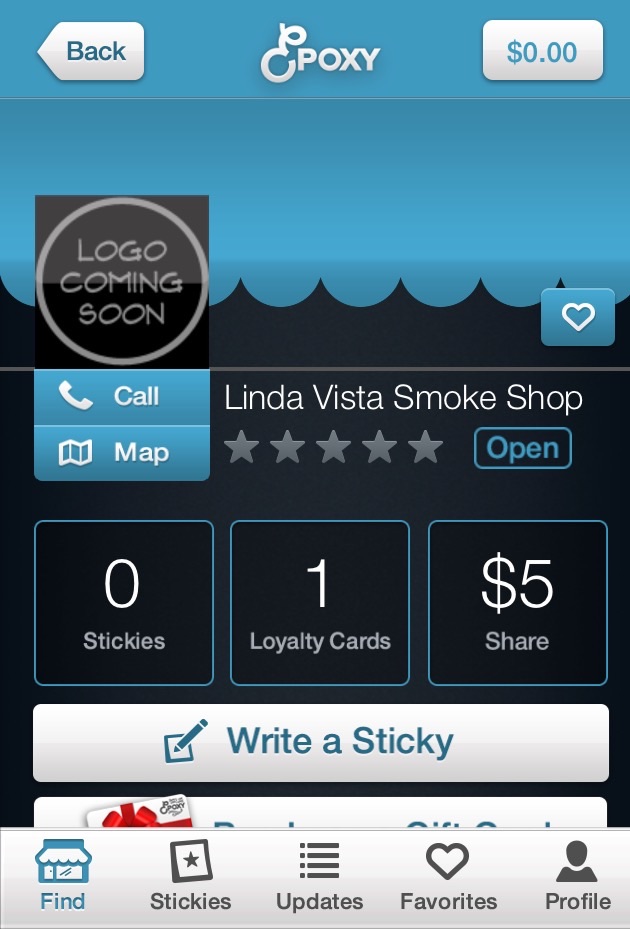This screenshot has width=630, height=929.
Task: Write a Sticky for this shop
Action: point(320,742)
